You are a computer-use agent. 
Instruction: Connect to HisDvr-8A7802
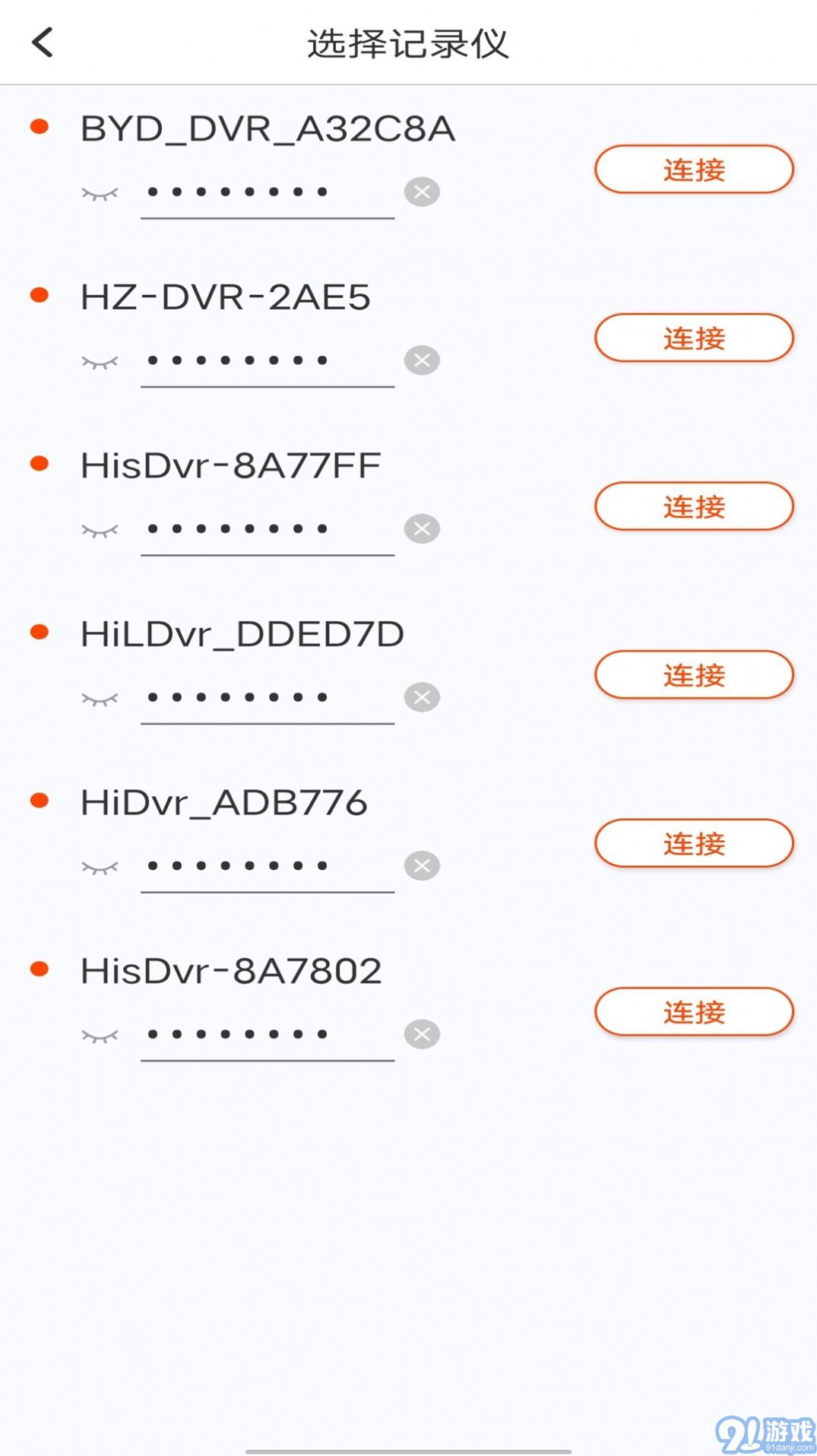tap(692, 1012)
